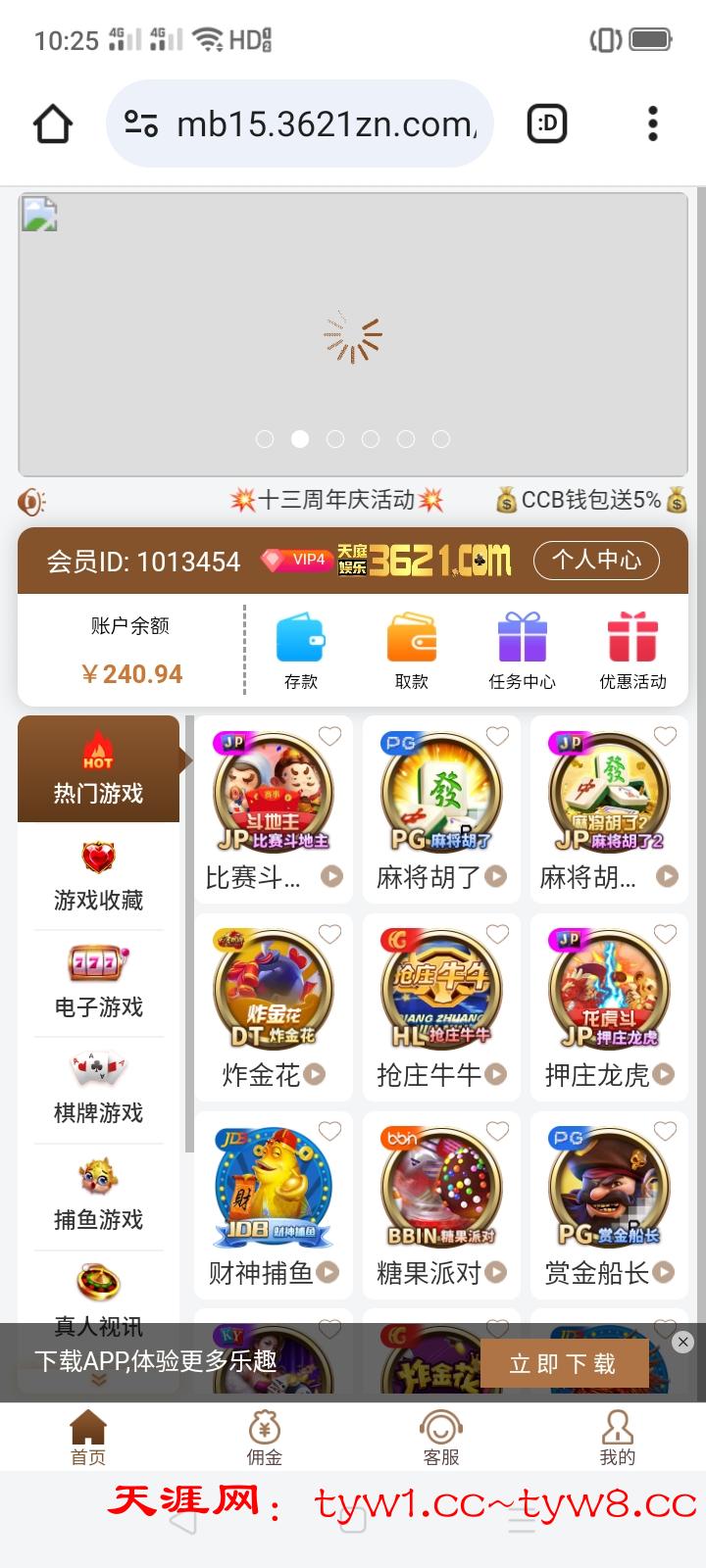Screen dimensions: 706x1568
Task: Open the browser three-dot menu
Action: [x=653, y=123]
